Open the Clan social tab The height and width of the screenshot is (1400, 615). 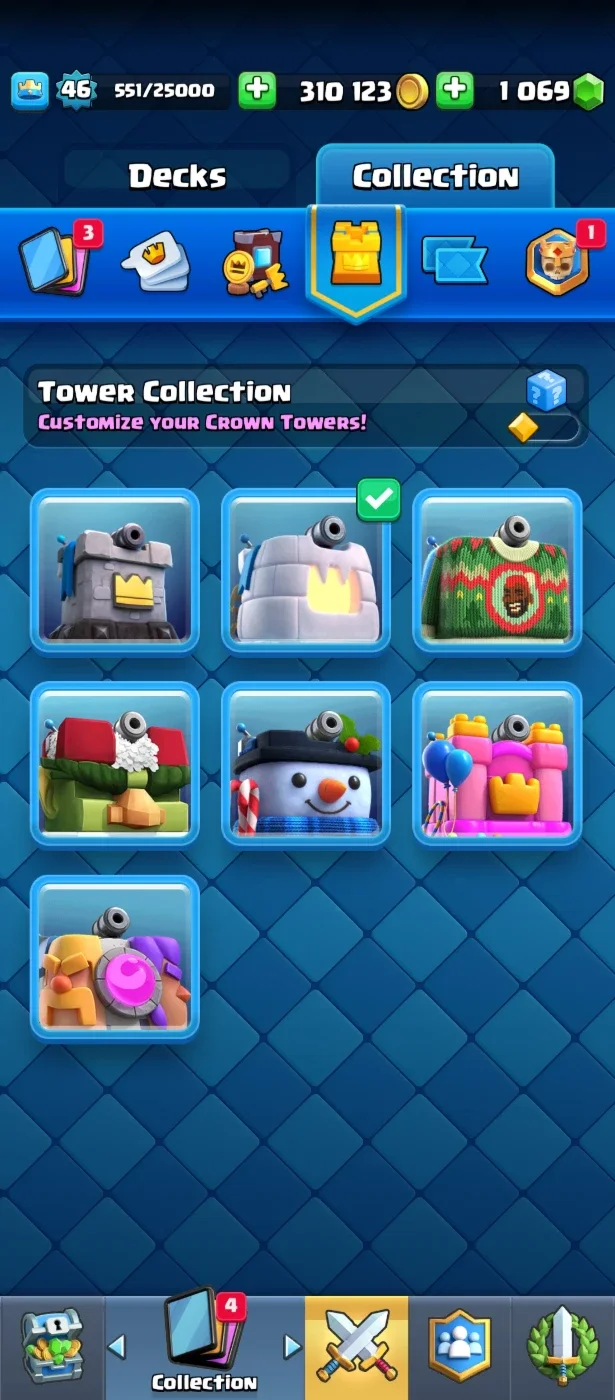(x=459, y=1348)
